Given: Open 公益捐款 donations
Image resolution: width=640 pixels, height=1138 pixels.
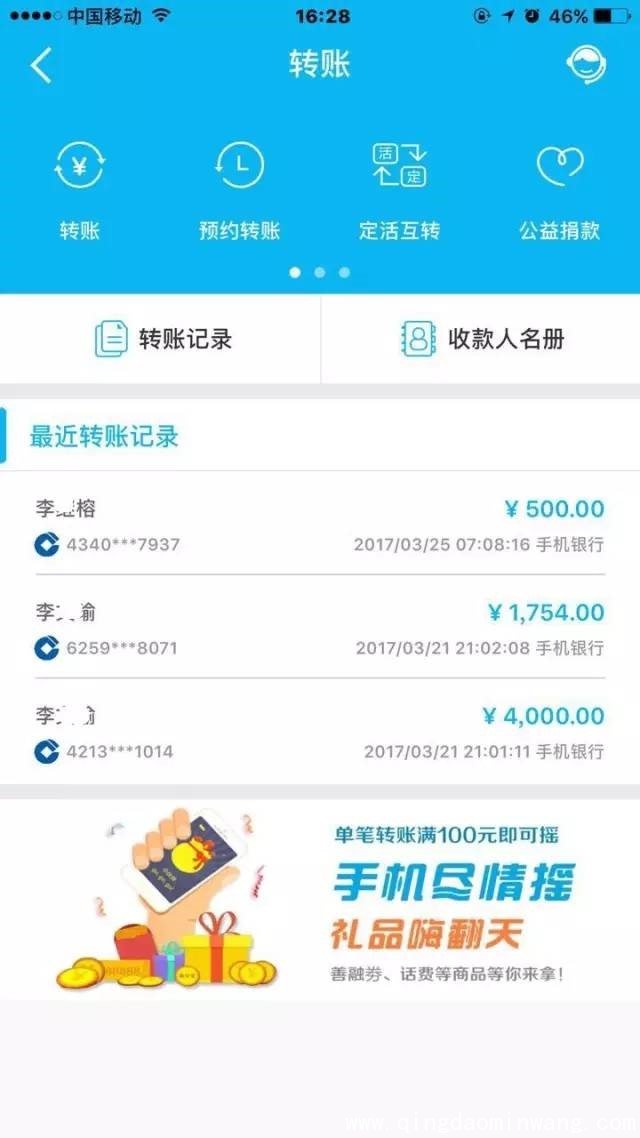Looking at the screenshot, I should (x=559, y=190).
